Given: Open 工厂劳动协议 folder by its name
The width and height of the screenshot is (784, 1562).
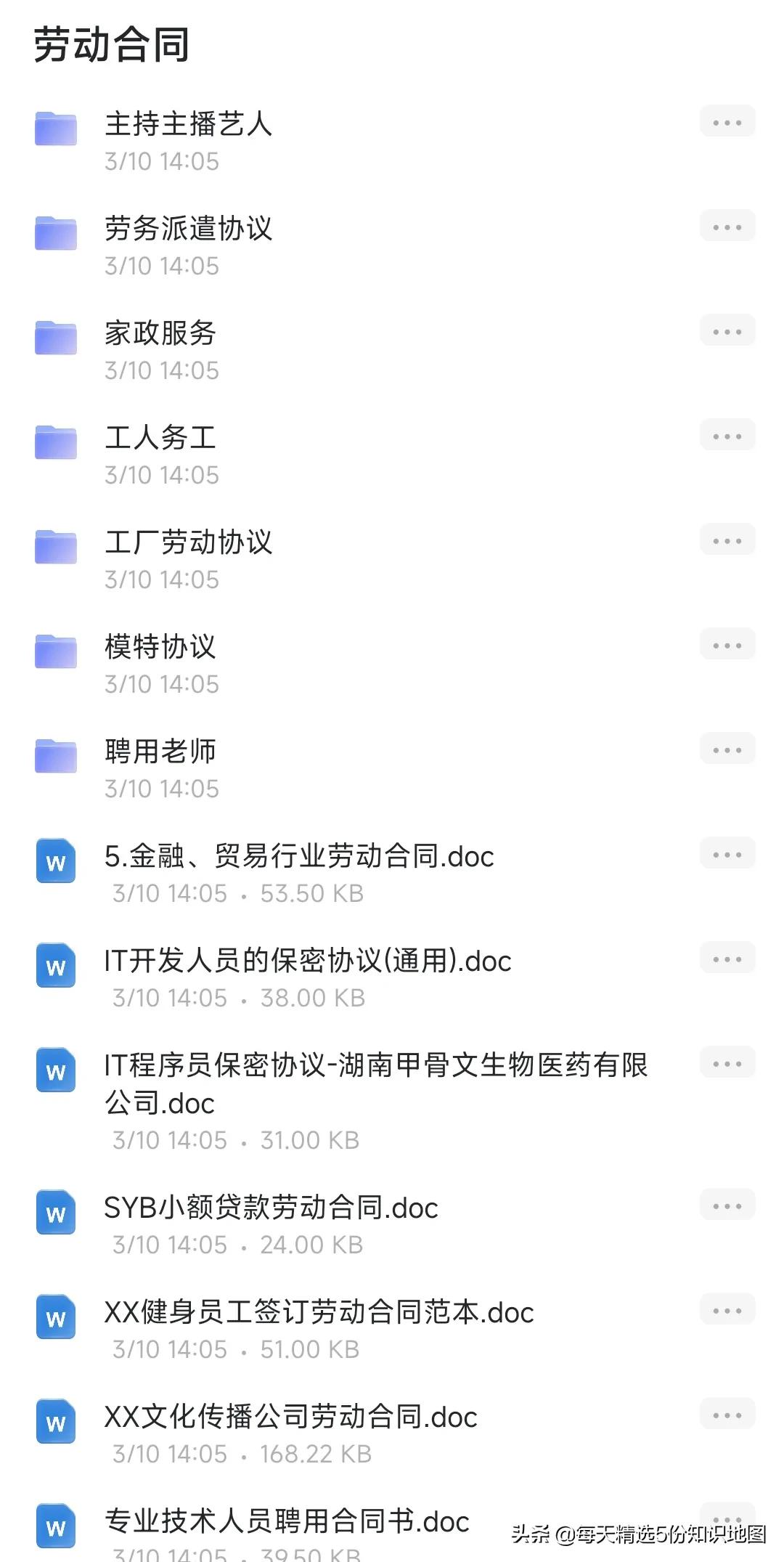Looking at the screenshot, I should (x=190, y=541).
